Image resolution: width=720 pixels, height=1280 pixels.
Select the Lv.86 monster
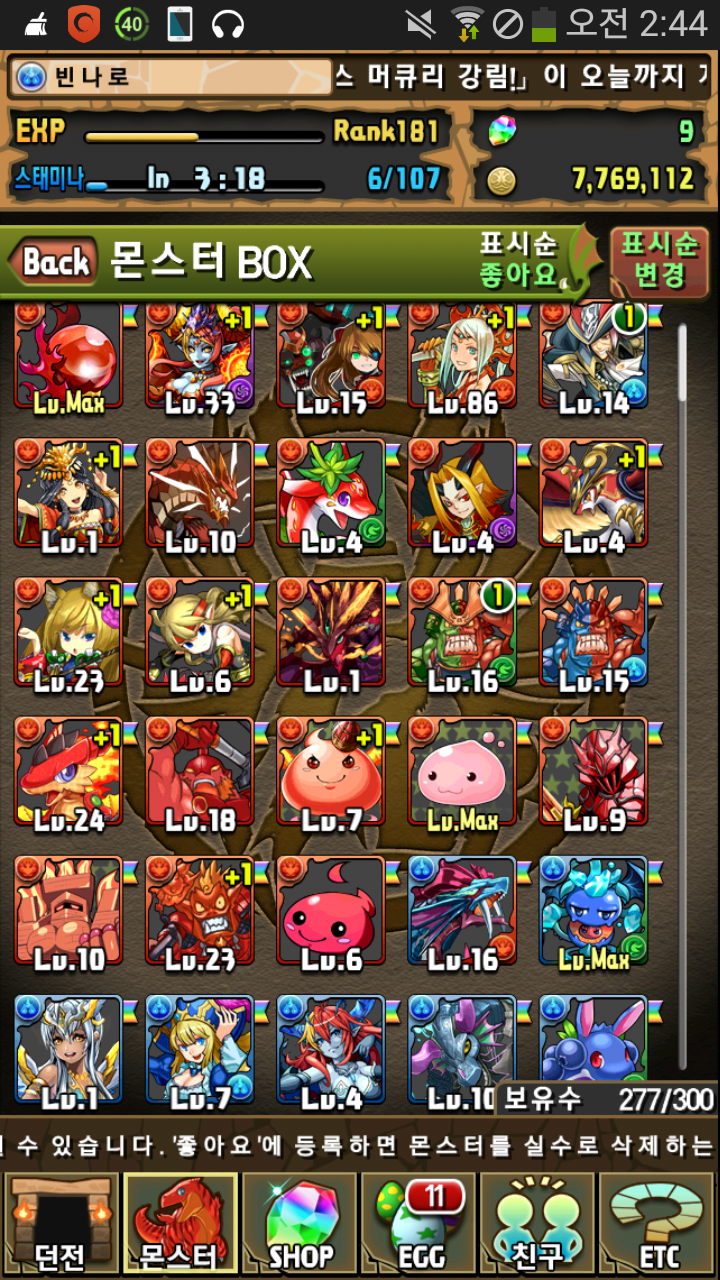(462, 362)
